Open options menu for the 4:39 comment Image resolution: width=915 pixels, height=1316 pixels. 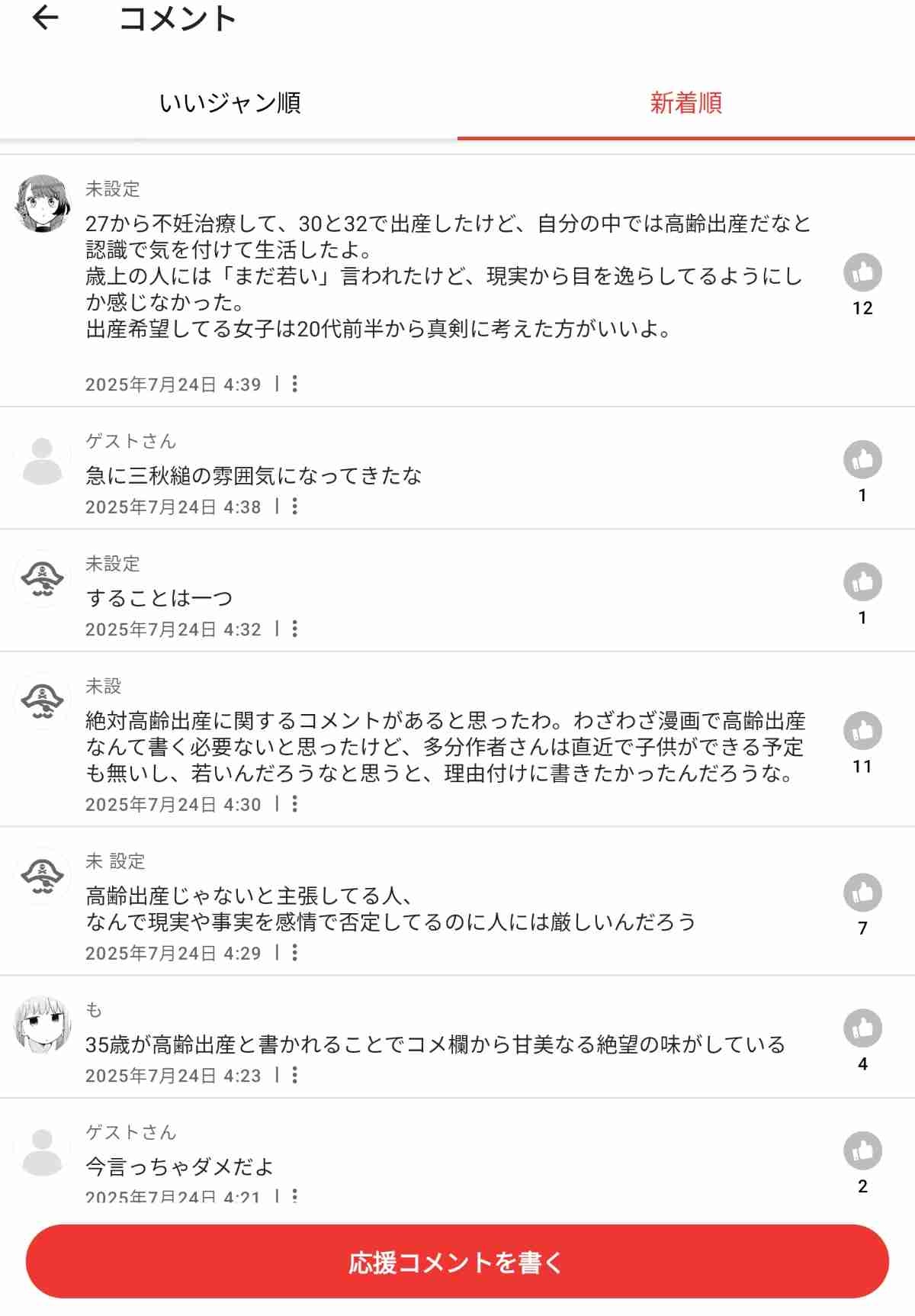(295, 384)
